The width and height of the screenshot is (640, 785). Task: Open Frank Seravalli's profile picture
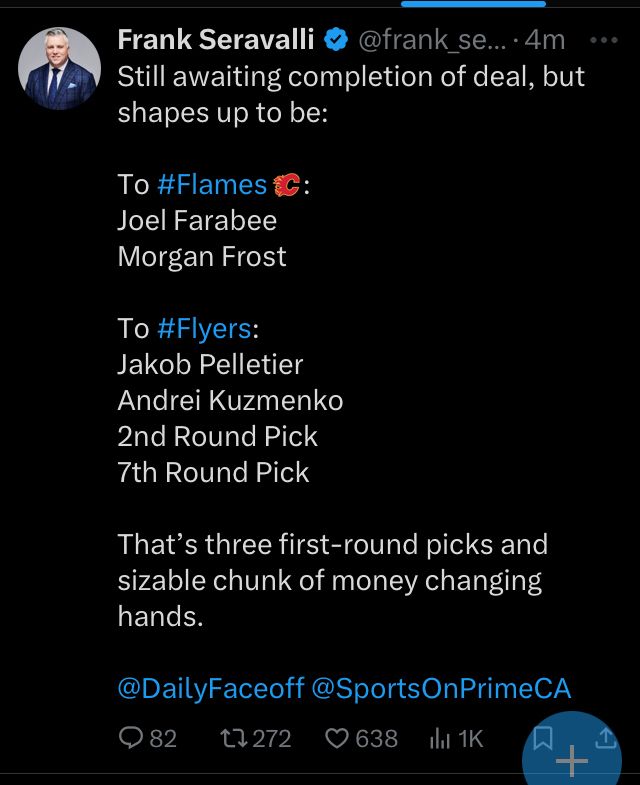[59, 69]
